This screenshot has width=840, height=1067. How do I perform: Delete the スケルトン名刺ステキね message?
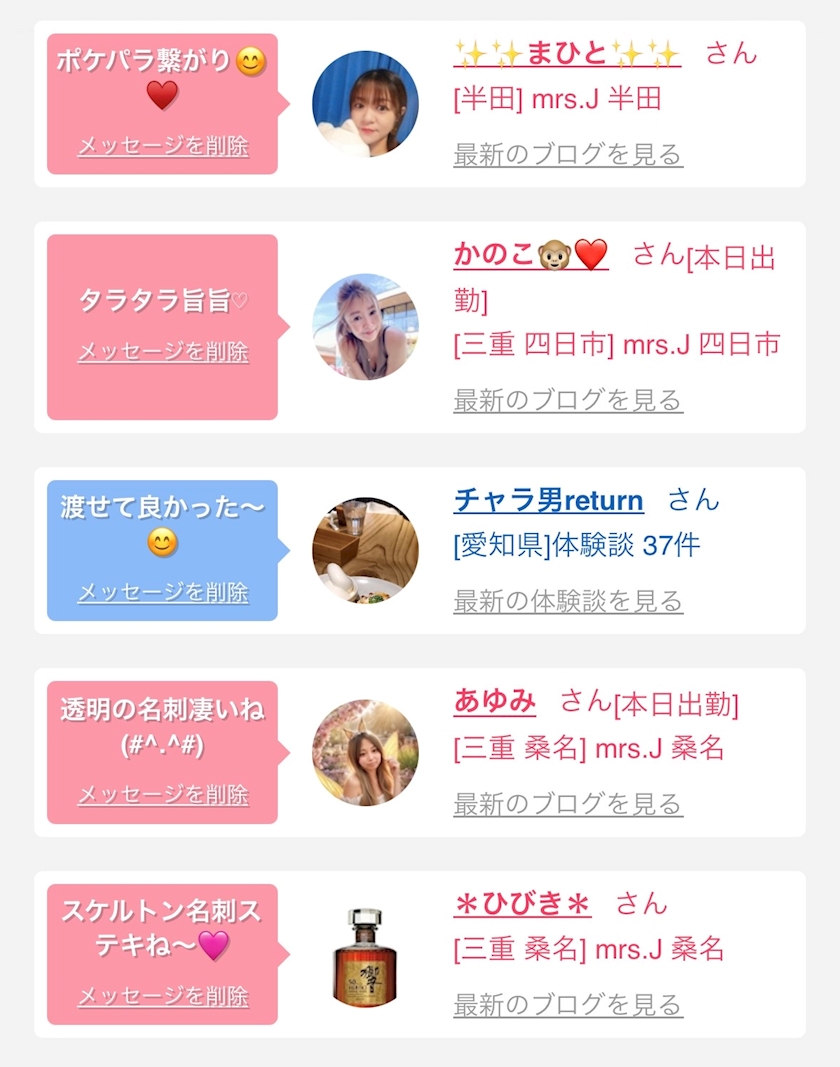[x=163, y=996]
